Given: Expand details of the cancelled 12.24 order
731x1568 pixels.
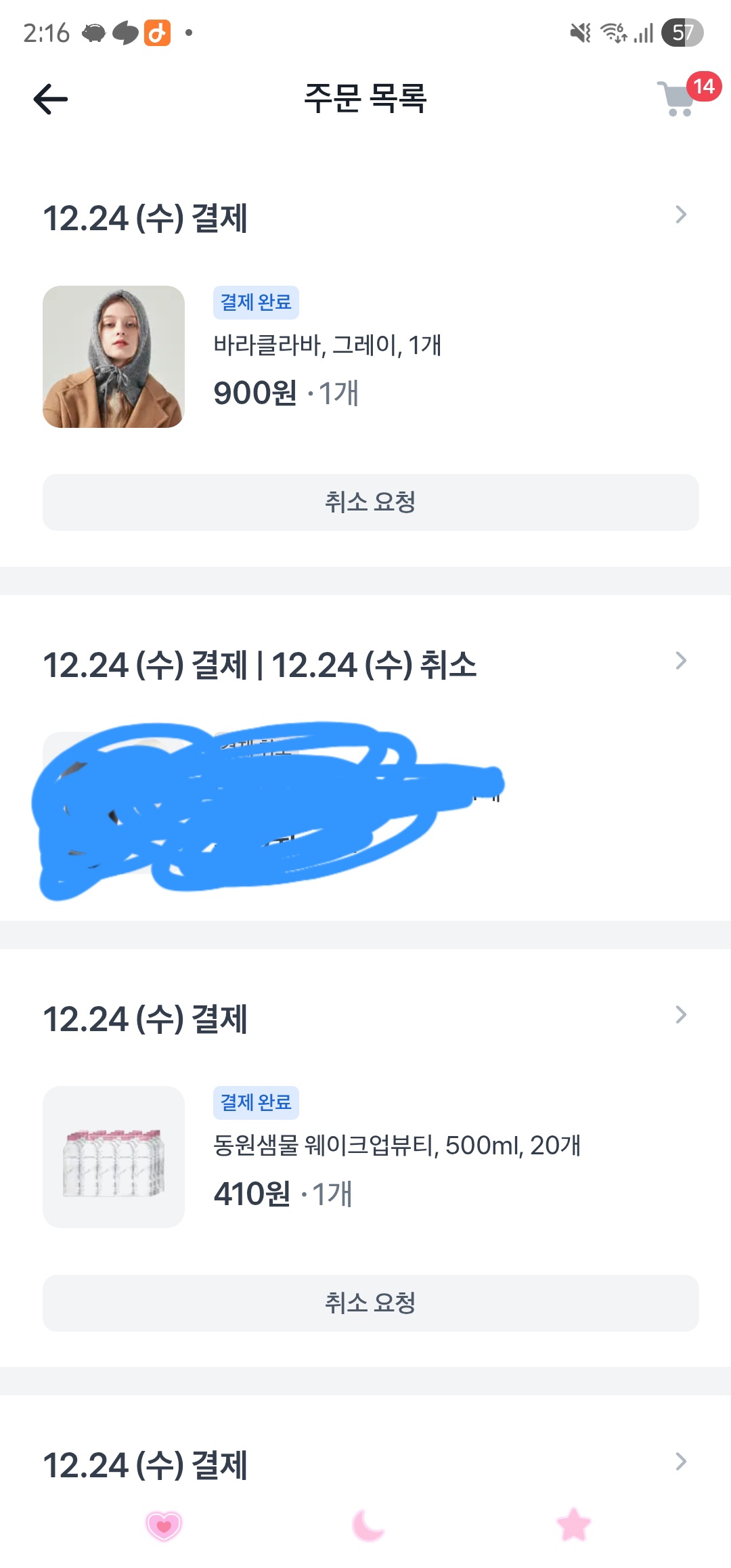Looking at the screenshot, I should 681,661.
